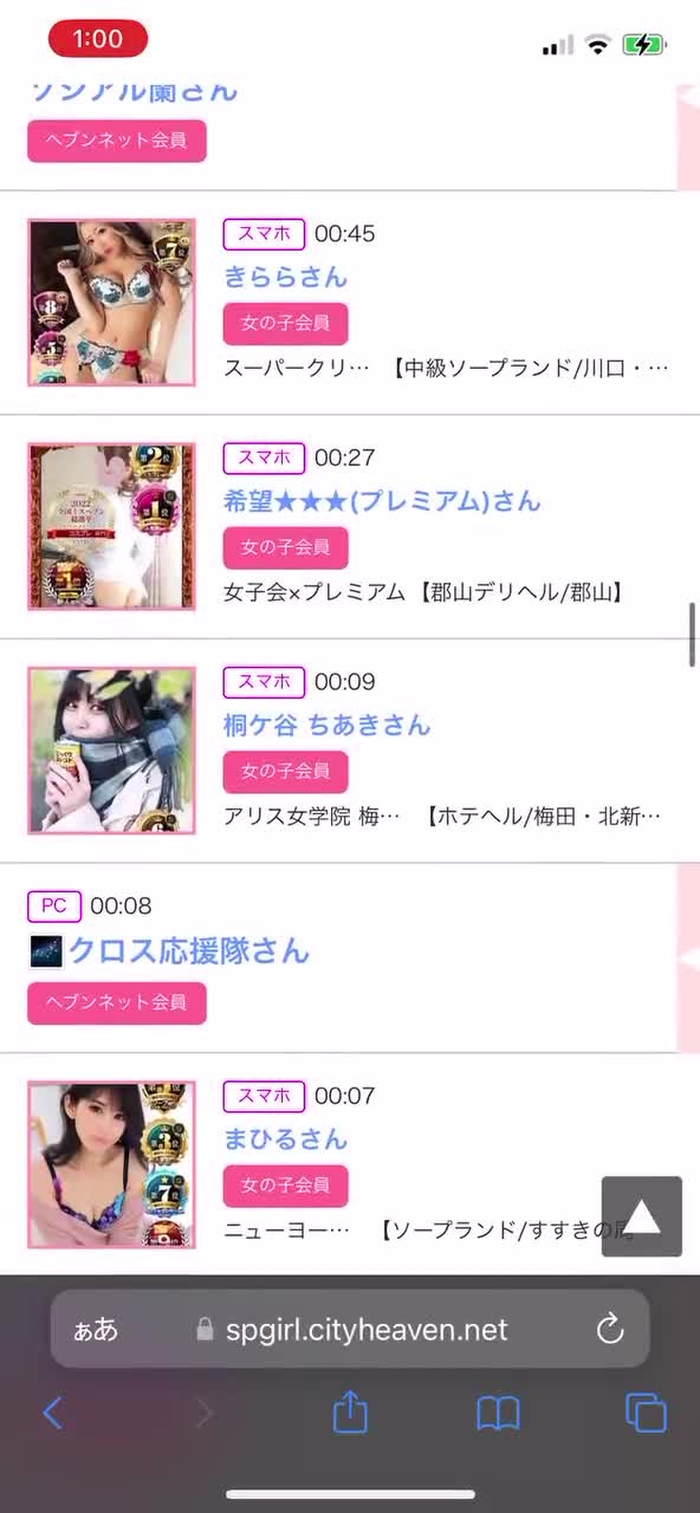The image size is (700, 1513).
Task: Open the ぁあ reader settings menu
Action: coord(96,1330)
